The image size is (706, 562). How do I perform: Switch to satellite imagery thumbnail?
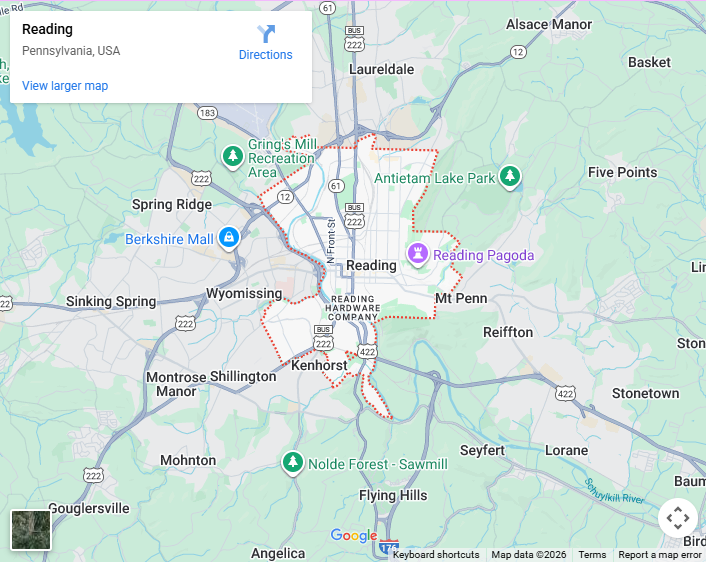[x=31, y=530]
